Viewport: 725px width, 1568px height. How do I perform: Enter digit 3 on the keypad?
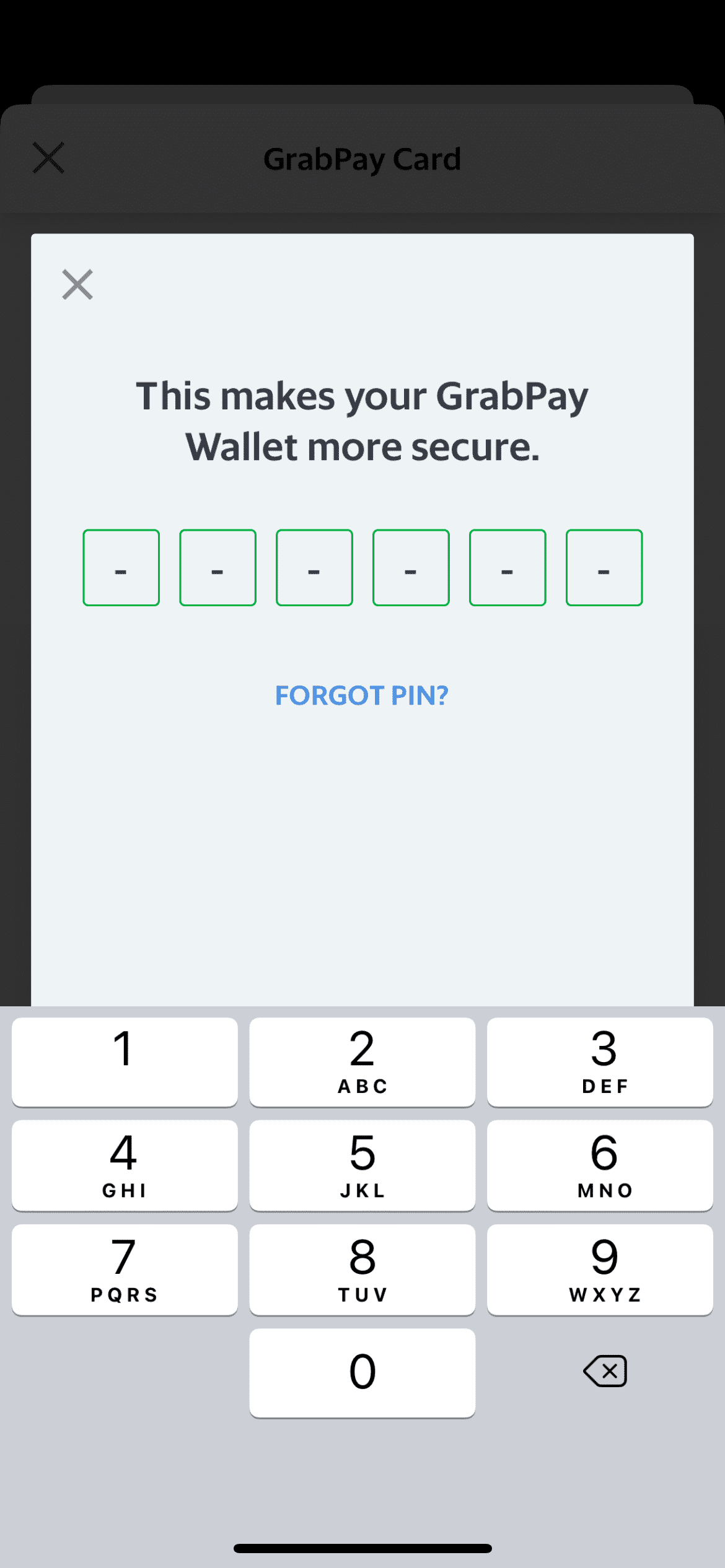[x=600, y=1062]
